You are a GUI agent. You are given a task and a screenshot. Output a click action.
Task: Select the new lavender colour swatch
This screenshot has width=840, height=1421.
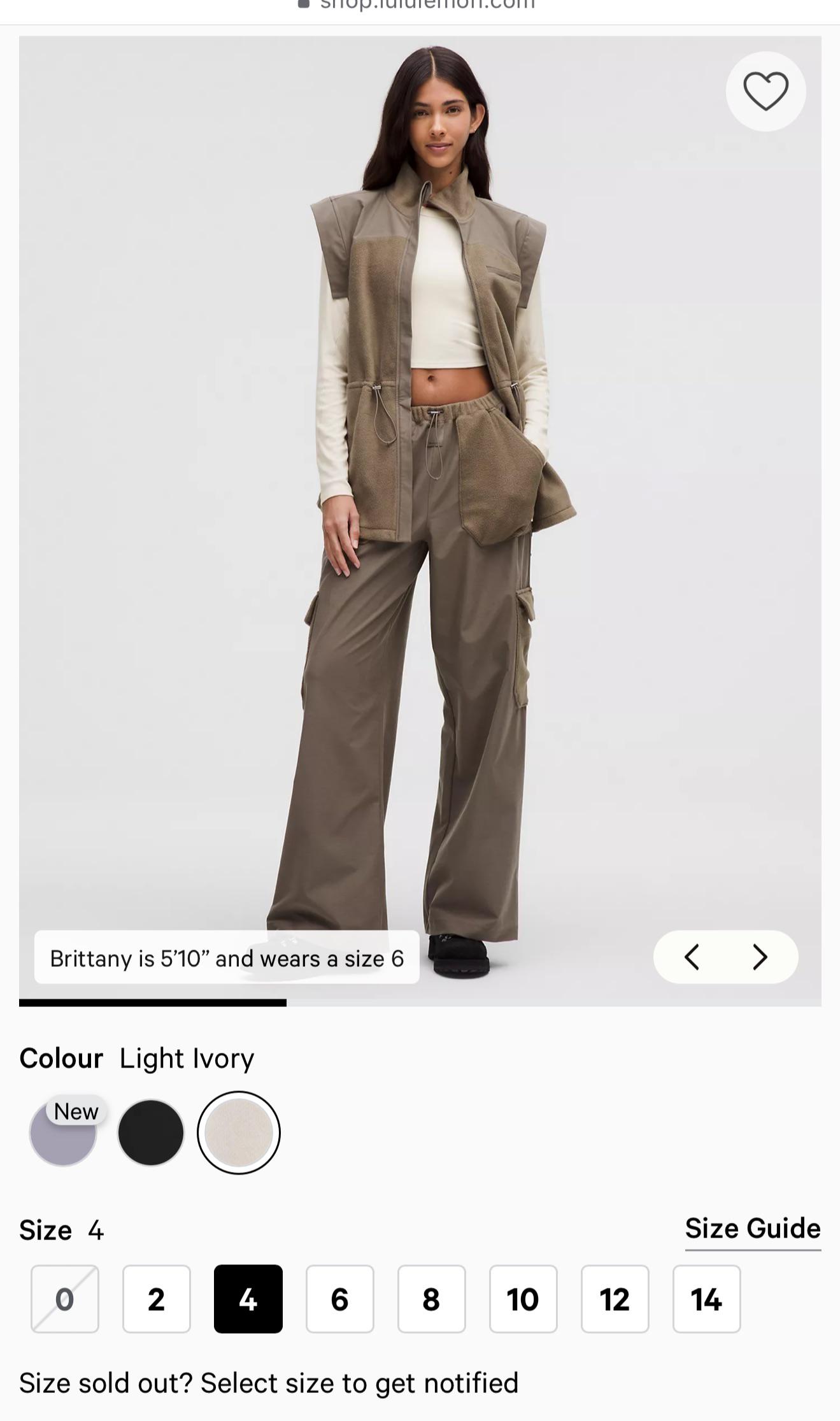[x=63, y=1133]
